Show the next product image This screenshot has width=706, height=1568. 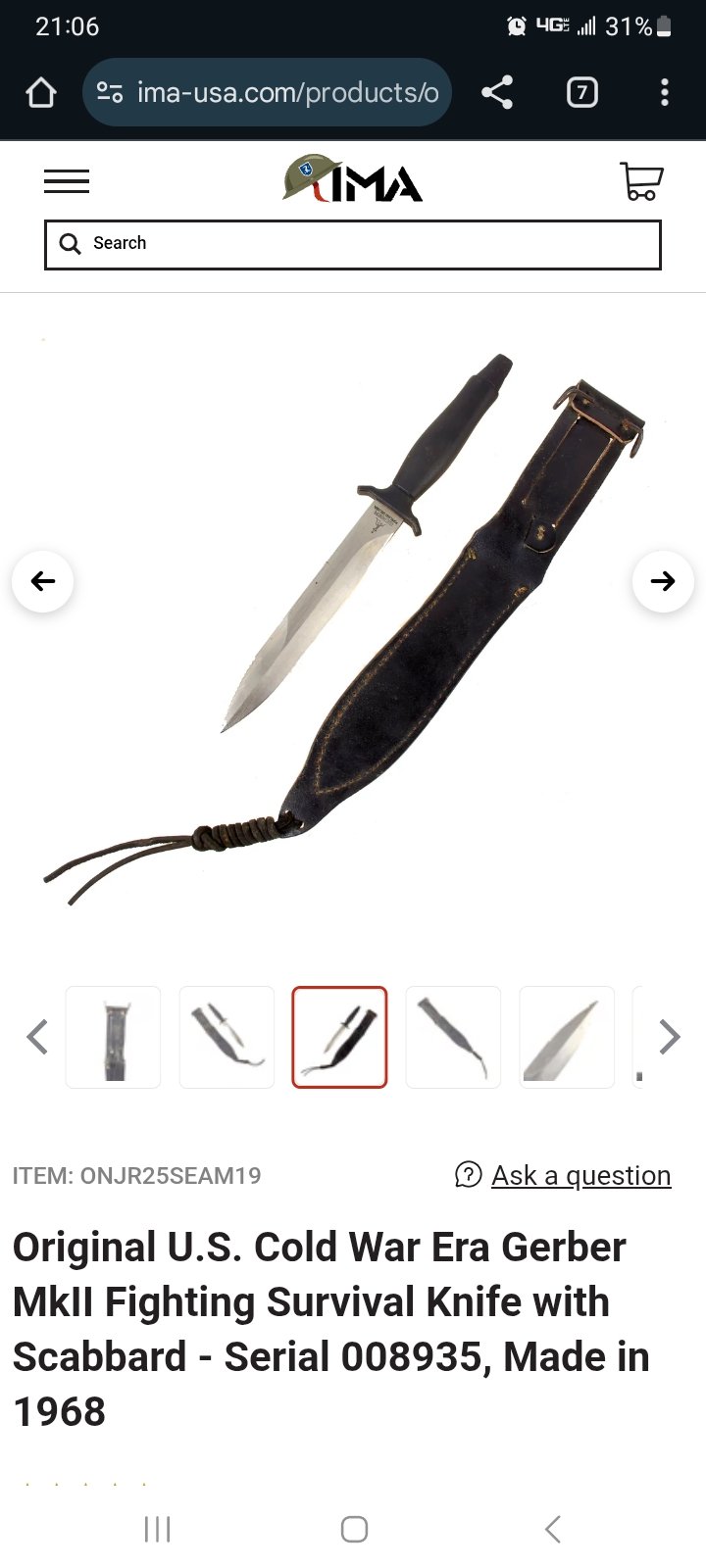[663, 581]
